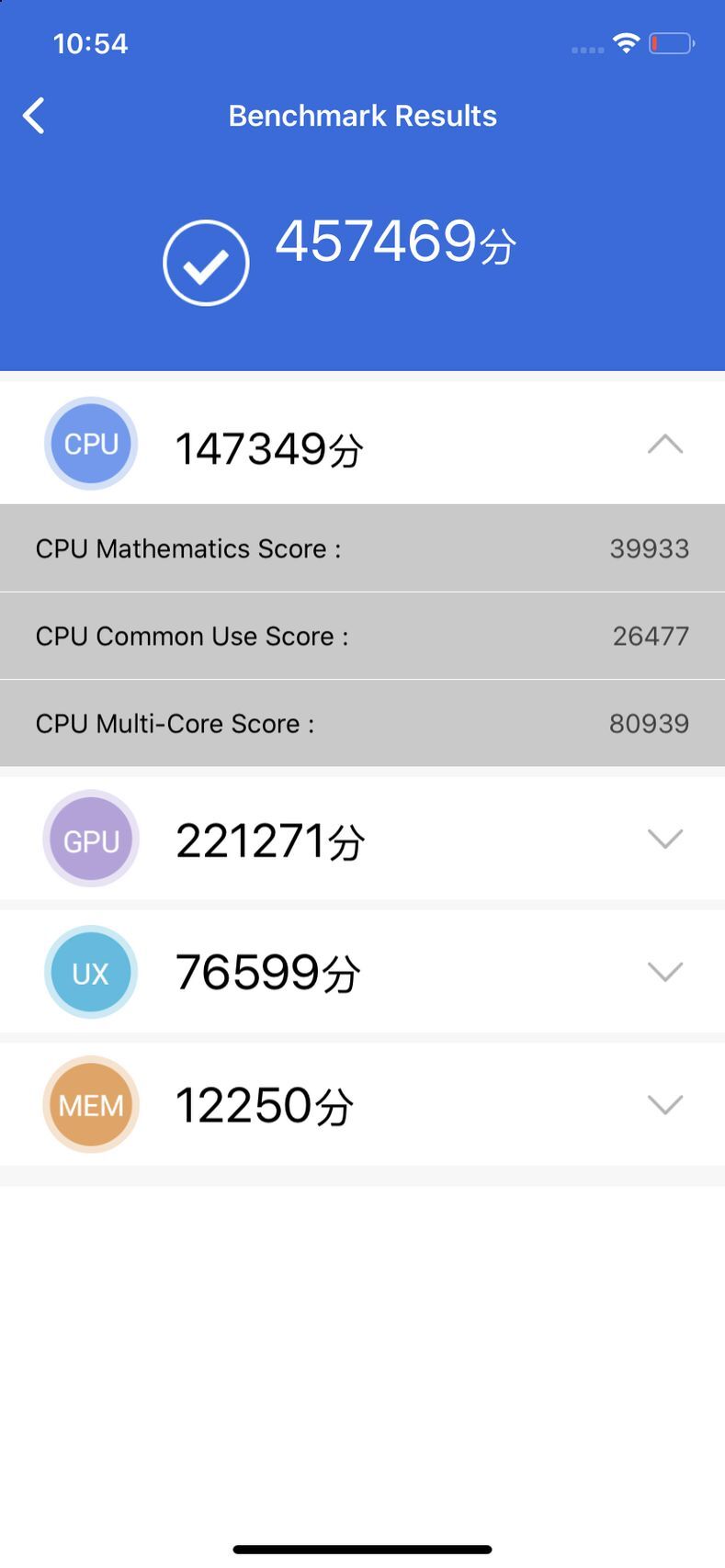Image resolution: width=725 pixels, height=1568 pixels.
Task: Collapse the CPU score details
Action: point(664,446)
